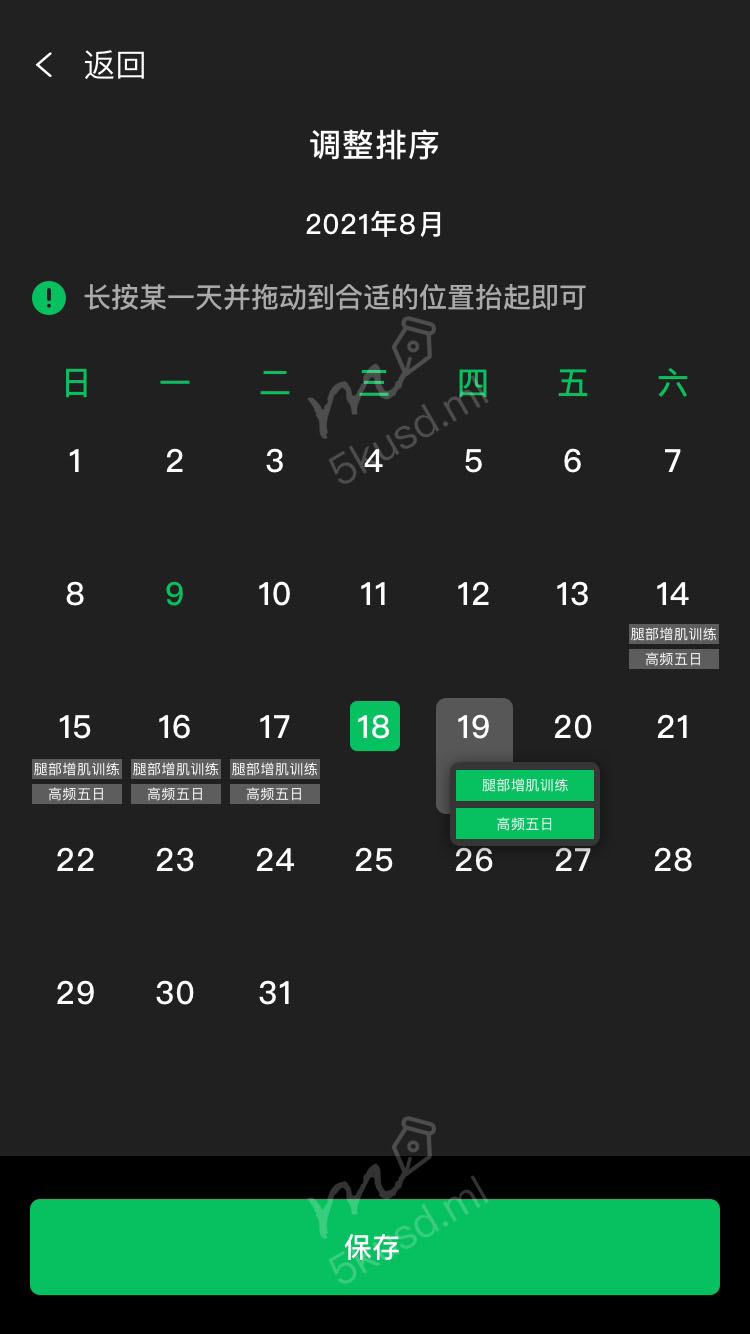Select the highlighted day 18
Screen dimensions: 750x1334
(374, 727)
